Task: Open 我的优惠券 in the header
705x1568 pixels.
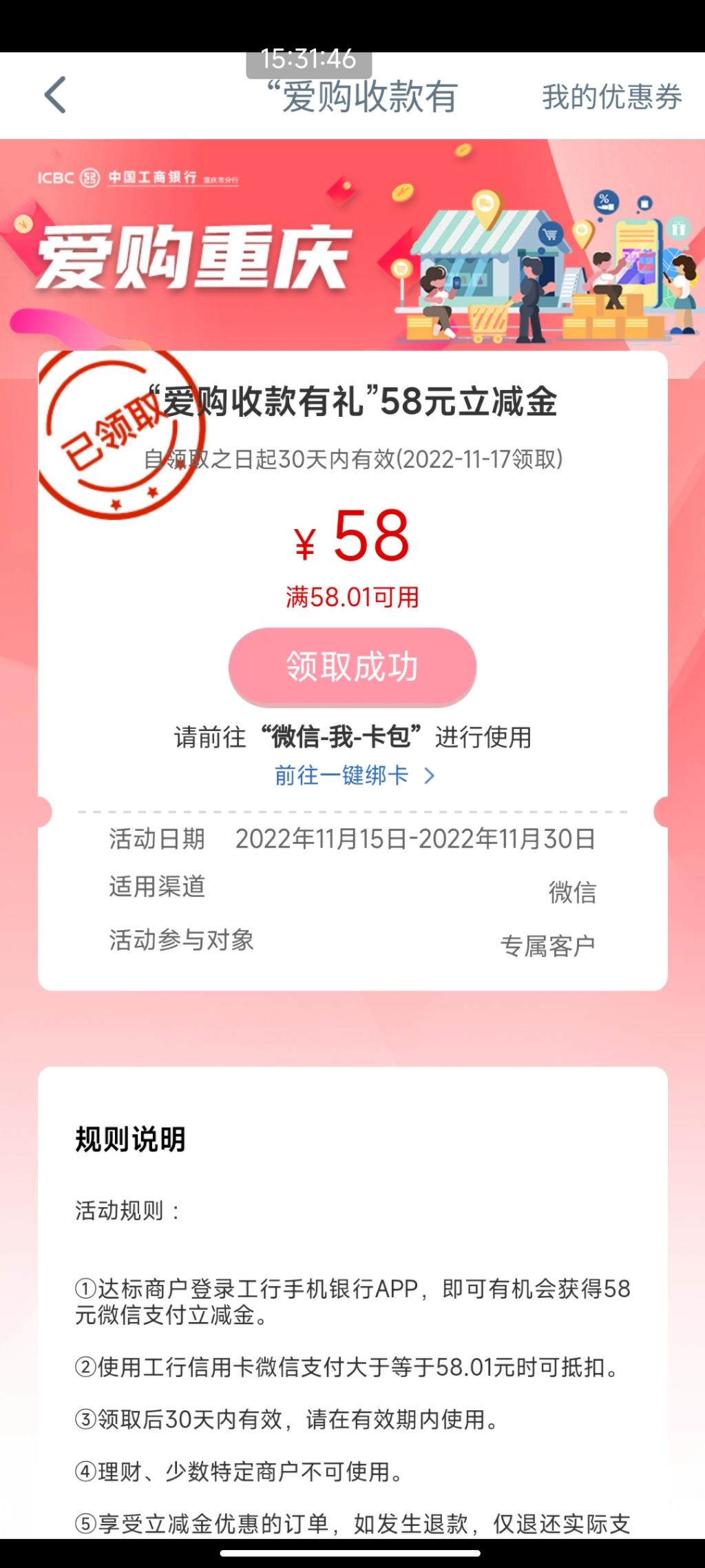Action: 611,96
